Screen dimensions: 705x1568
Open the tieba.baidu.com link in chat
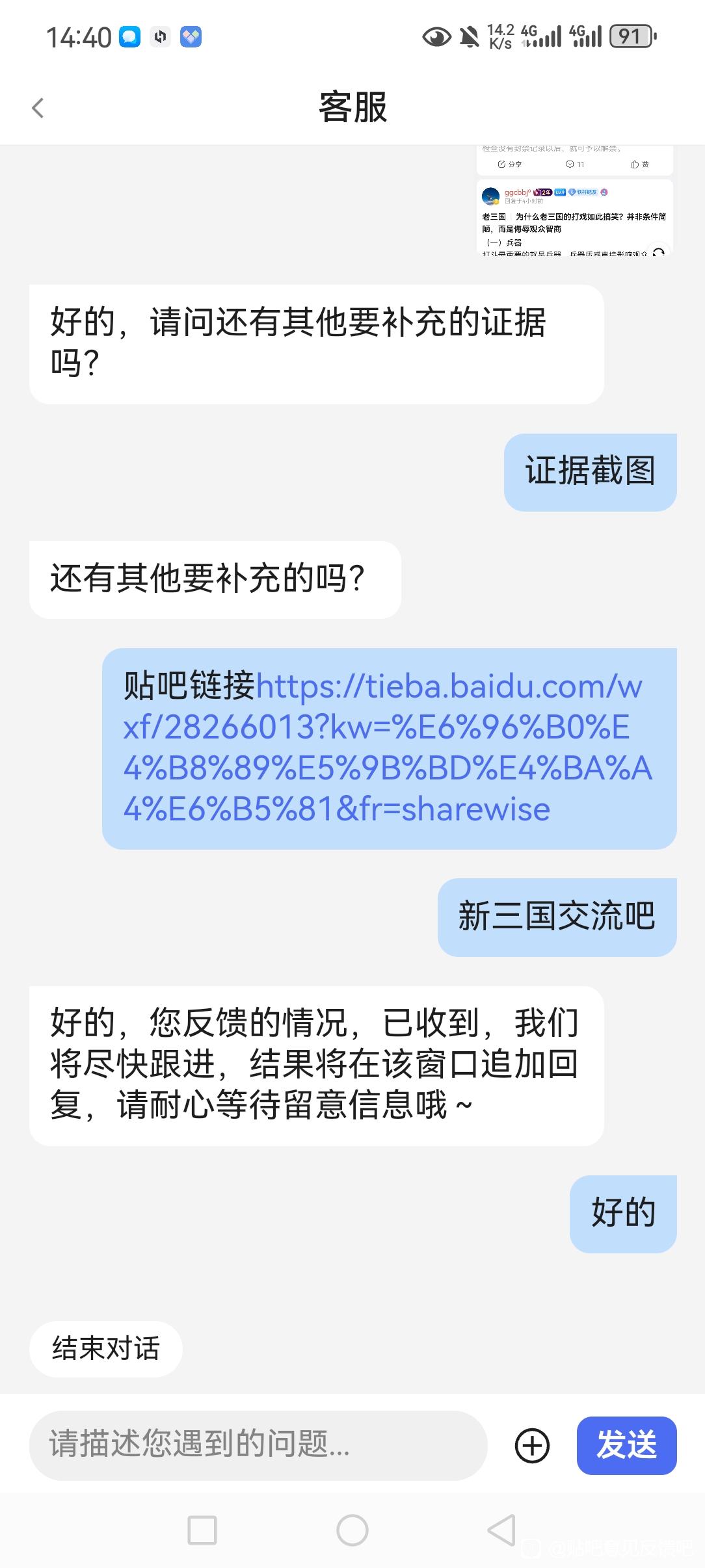(x=388, y=748)
